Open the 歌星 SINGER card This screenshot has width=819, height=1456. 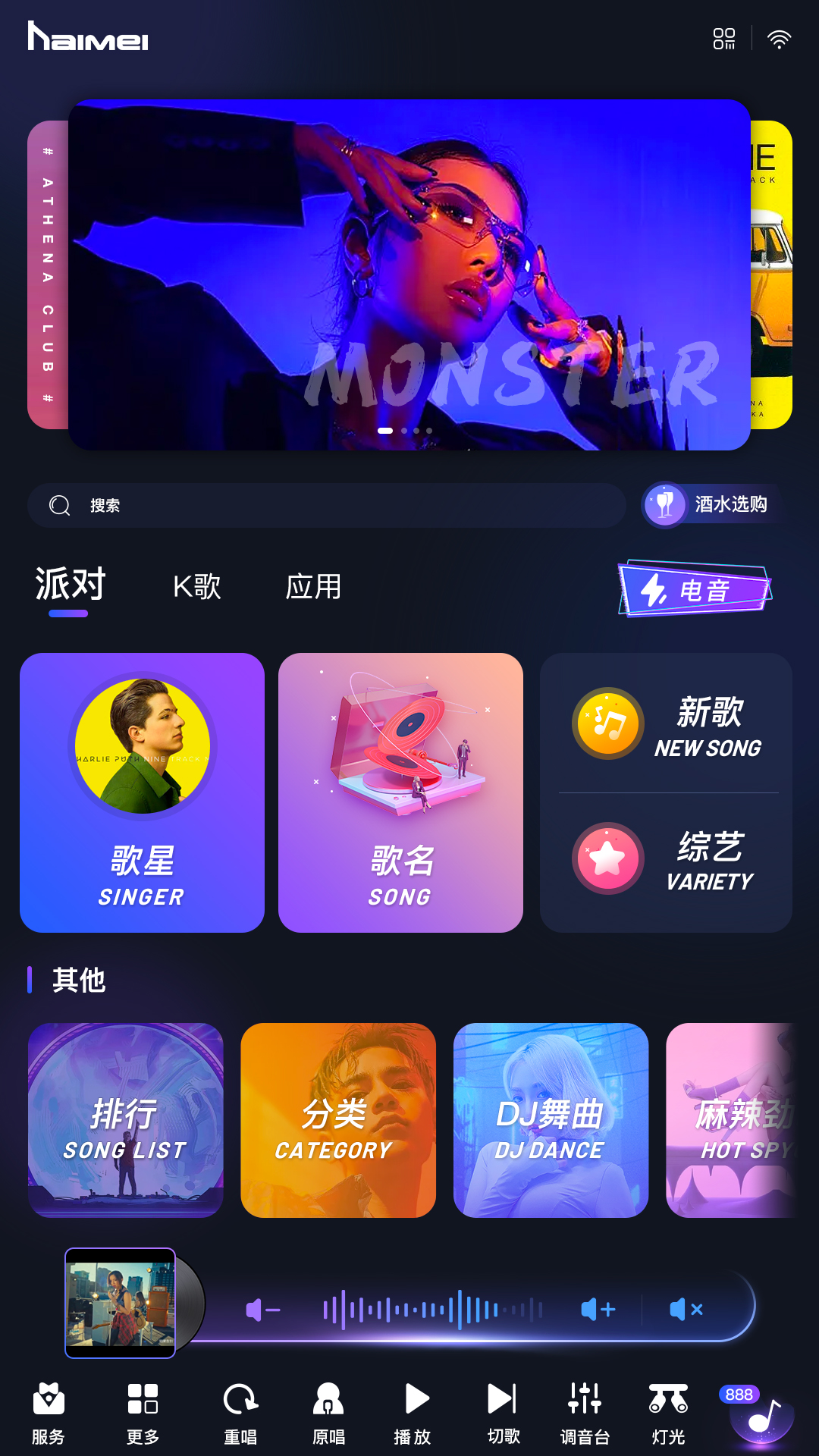point(142,792)
